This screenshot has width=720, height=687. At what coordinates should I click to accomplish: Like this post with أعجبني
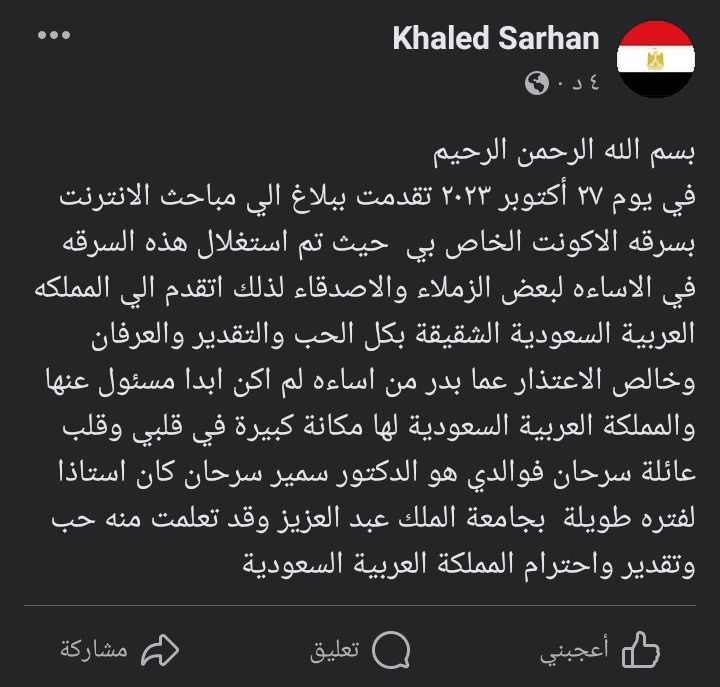point(600,650)
